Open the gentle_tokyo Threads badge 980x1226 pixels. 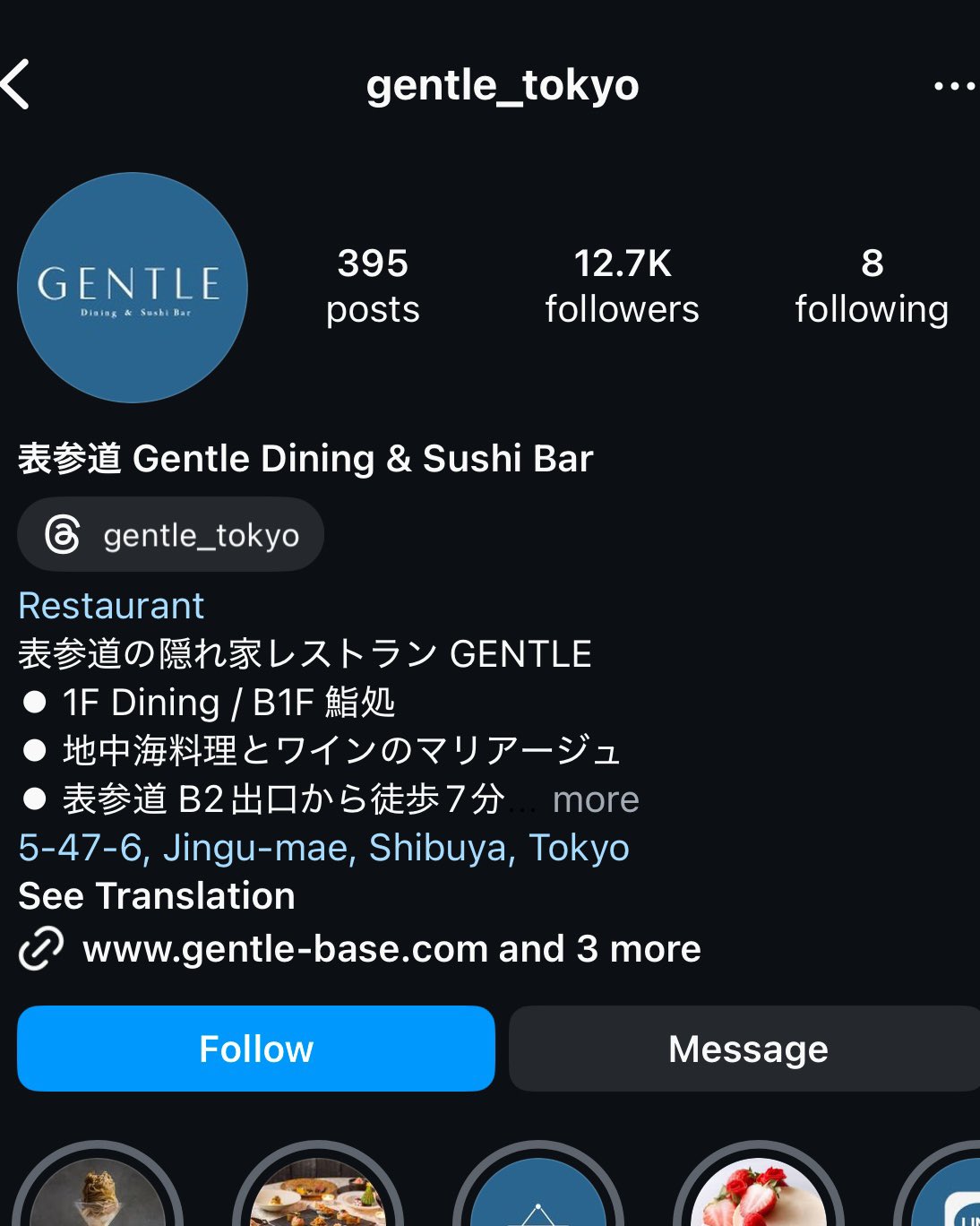pyautogui.click(x=171, y=535)
